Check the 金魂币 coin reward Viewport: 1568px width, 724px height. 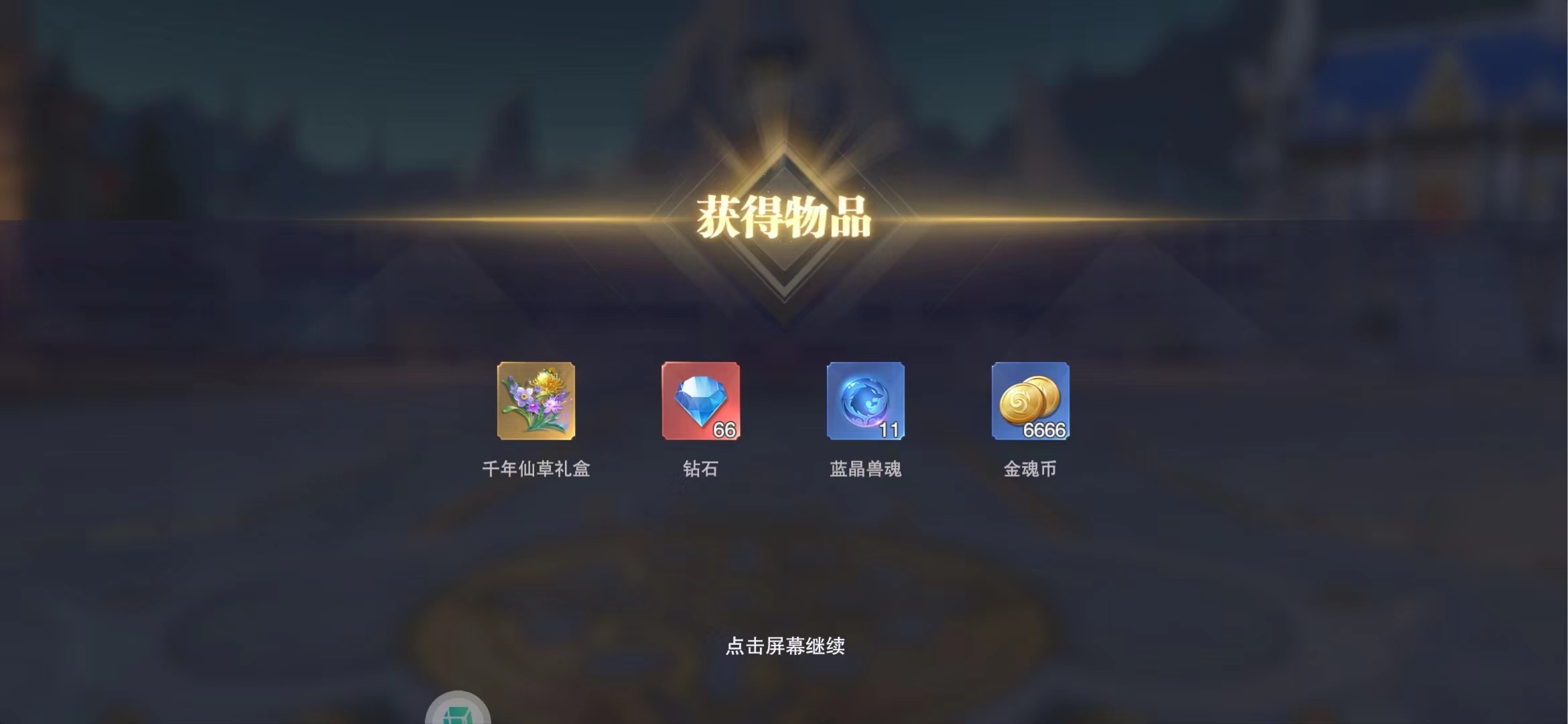(1030, 401)
